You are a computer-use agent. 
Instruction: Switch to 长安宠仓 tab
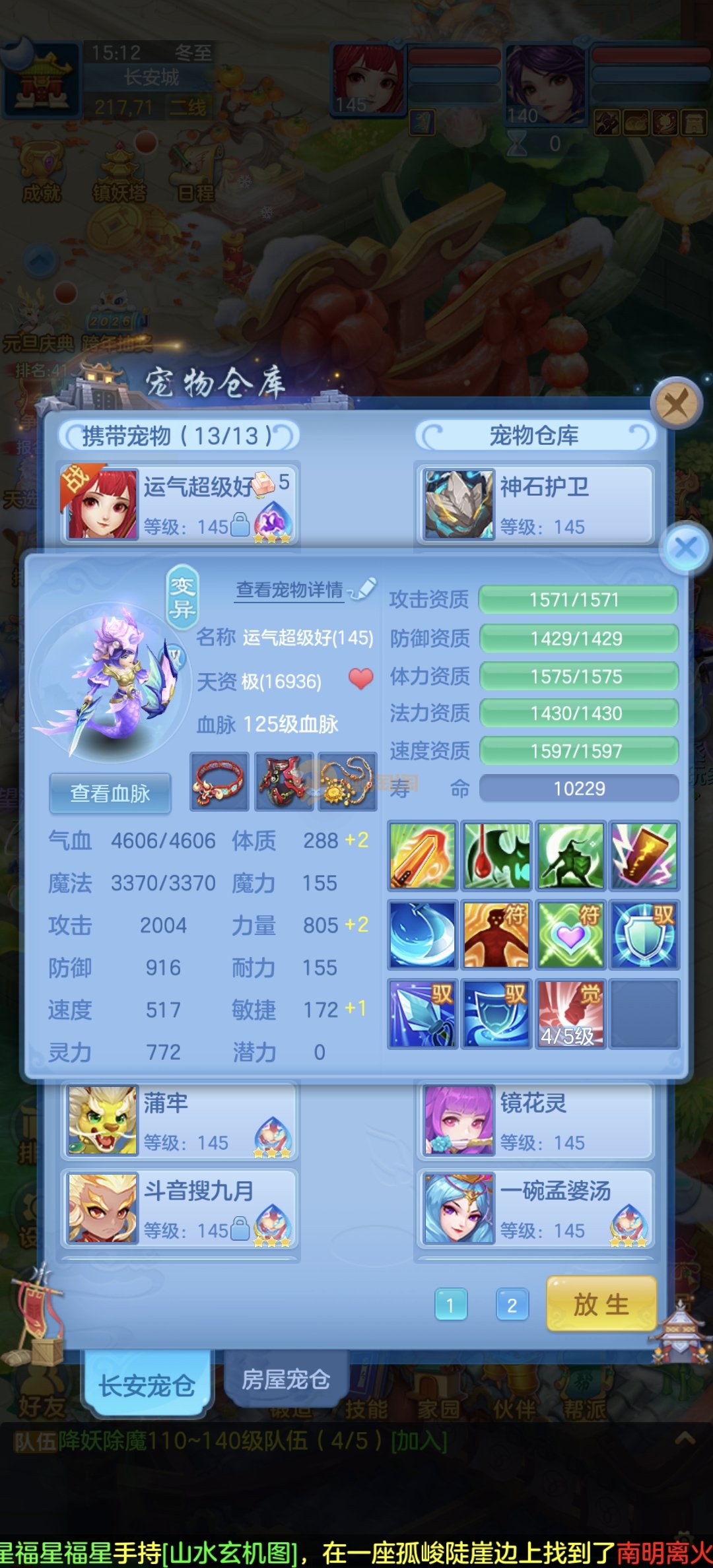click(147, 1385)
